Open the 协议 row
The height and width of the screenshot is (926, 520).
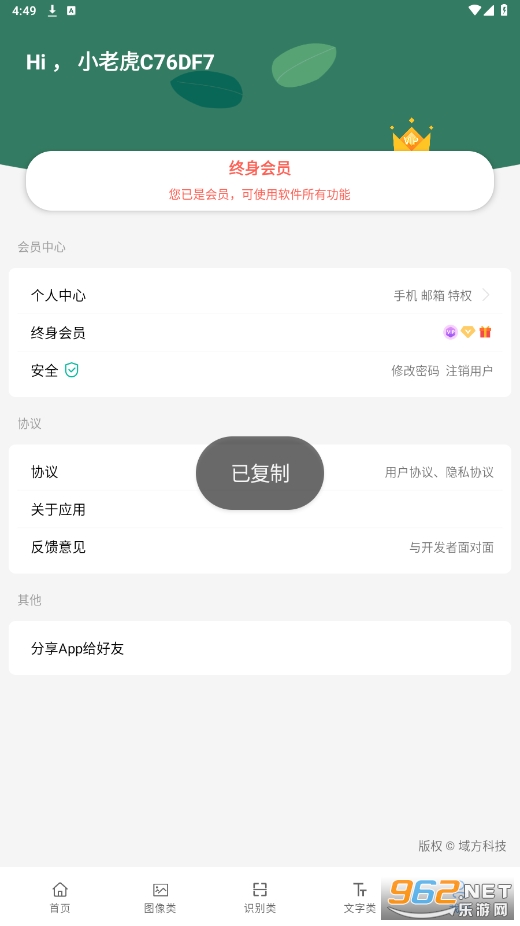[260, 472]
